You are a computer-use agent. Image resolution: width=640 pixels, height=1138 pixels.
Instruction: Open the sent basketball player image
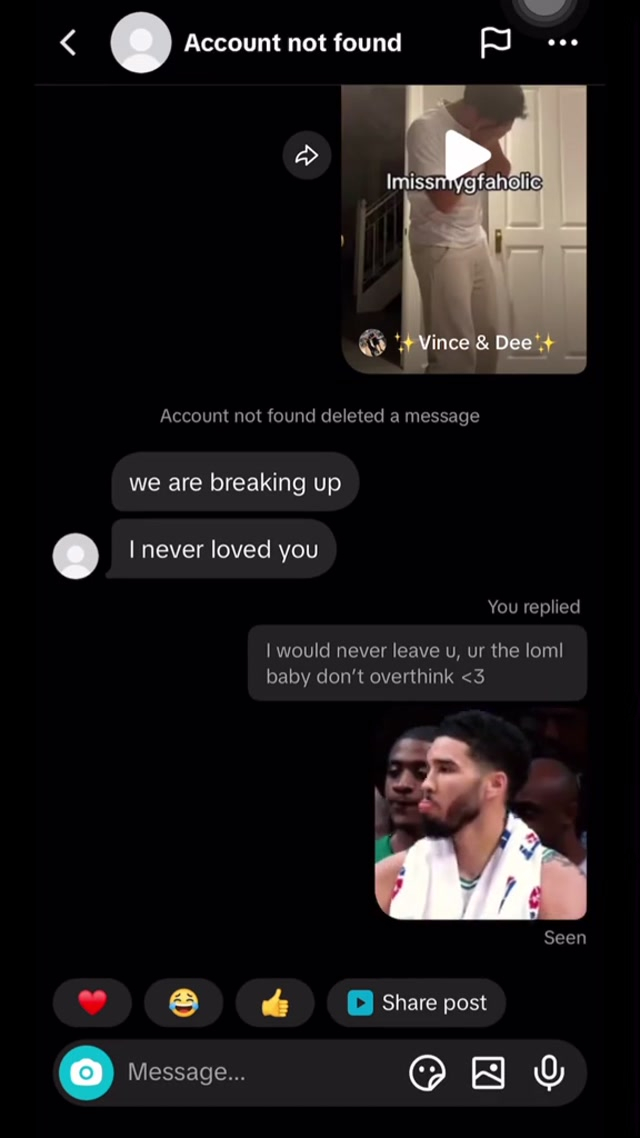coord(480,814)
